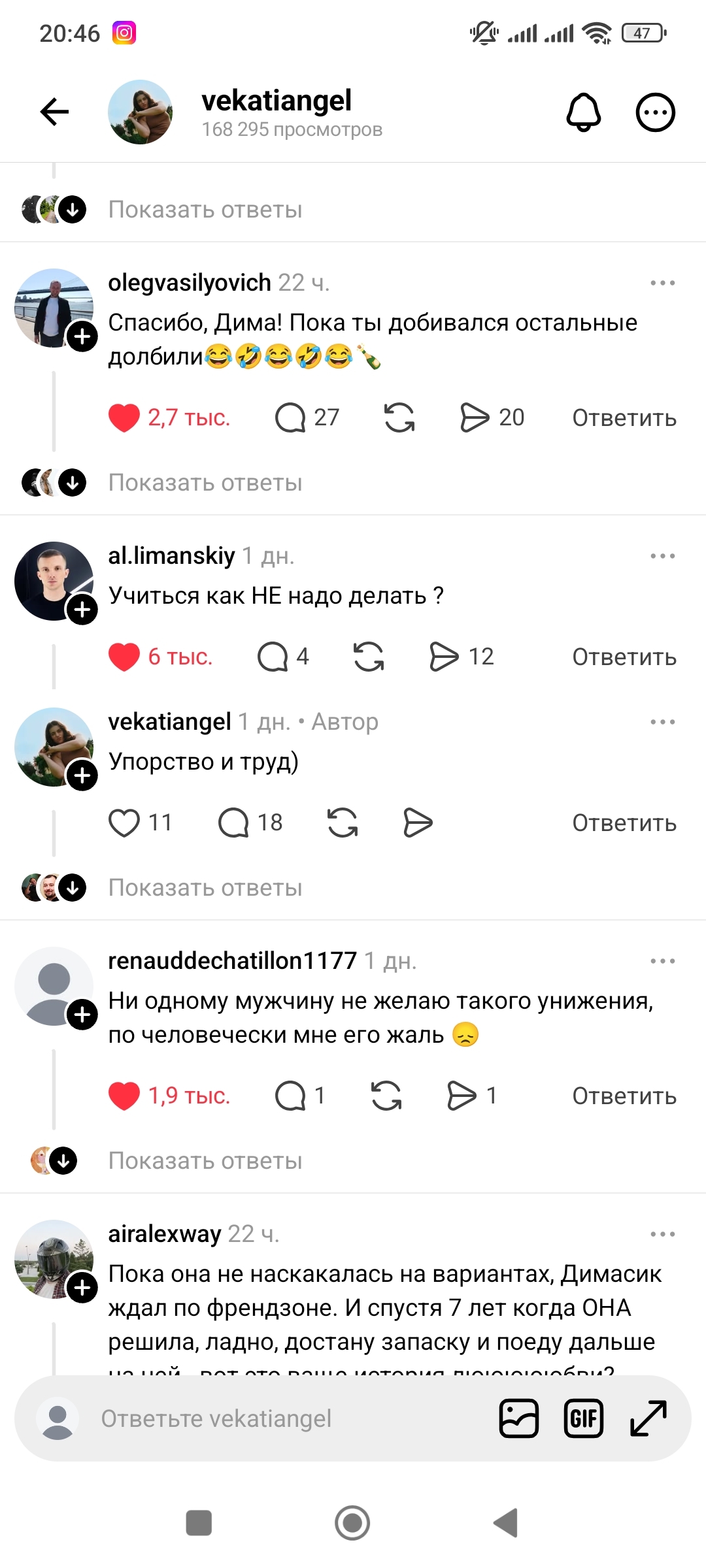Screen dimensions: 706x1568
Task: Open comments on vekatiangel's "Упорство и труд)" reply
Action: point(233,823)
